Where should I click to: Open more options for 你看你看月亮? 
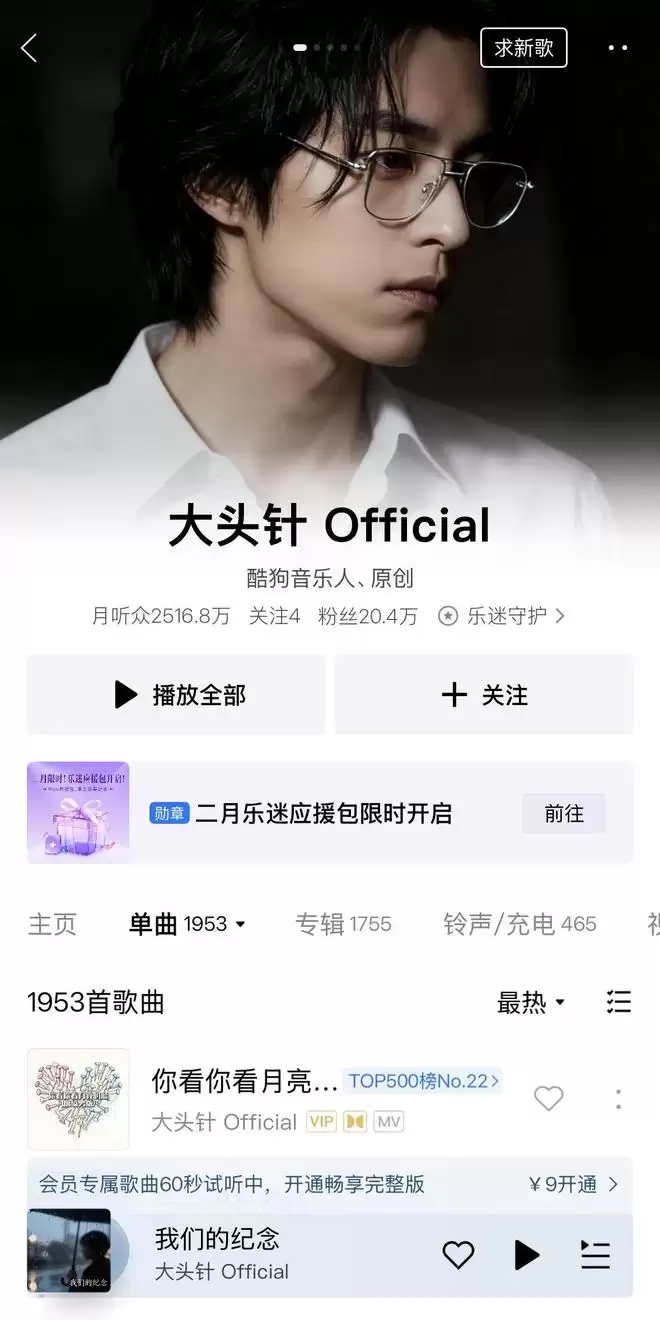pos(618,1098)
